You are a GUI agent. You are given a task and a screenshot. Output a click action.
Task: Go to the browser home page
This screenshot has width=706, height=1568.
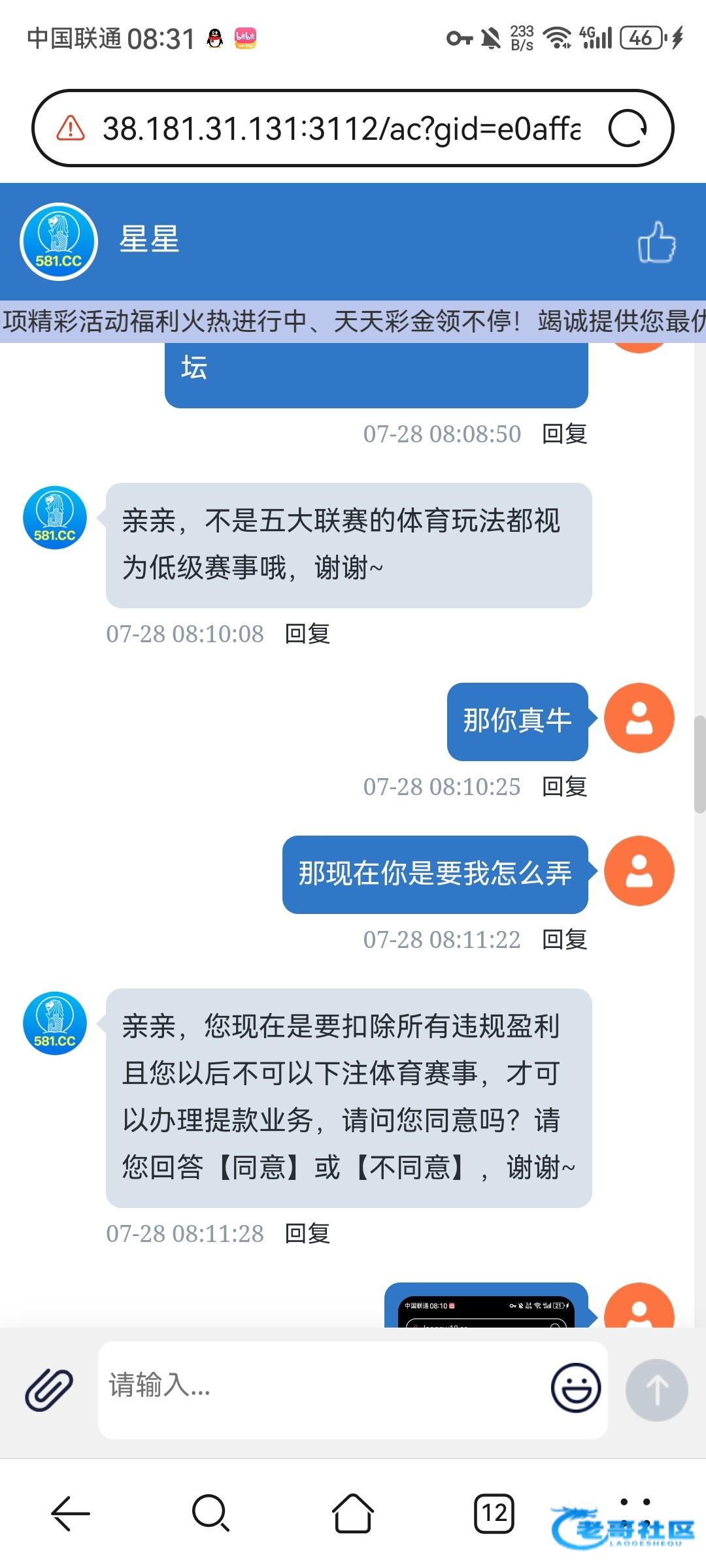tap(353, 1513)
